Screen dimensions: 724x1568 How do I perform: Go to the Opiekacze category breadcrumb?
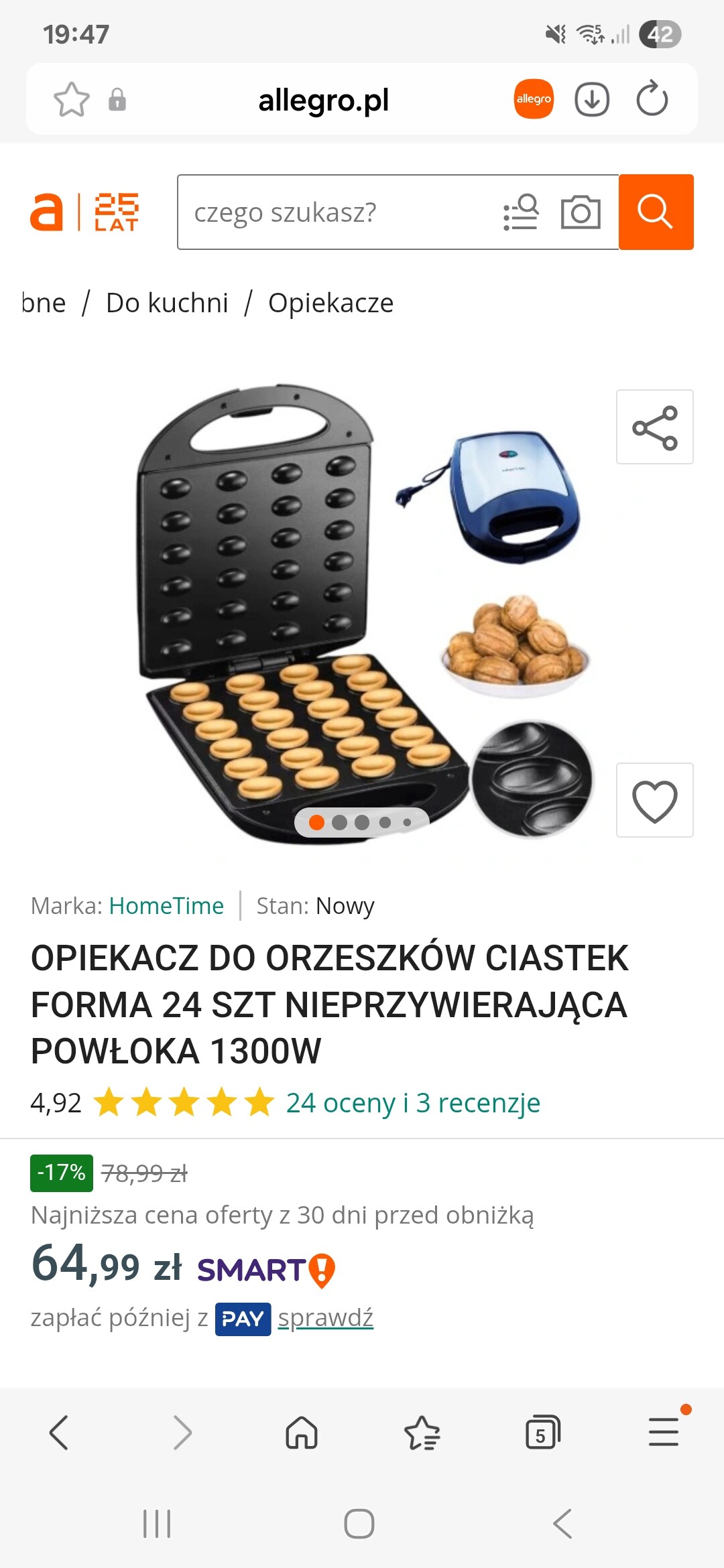[330, 303]
